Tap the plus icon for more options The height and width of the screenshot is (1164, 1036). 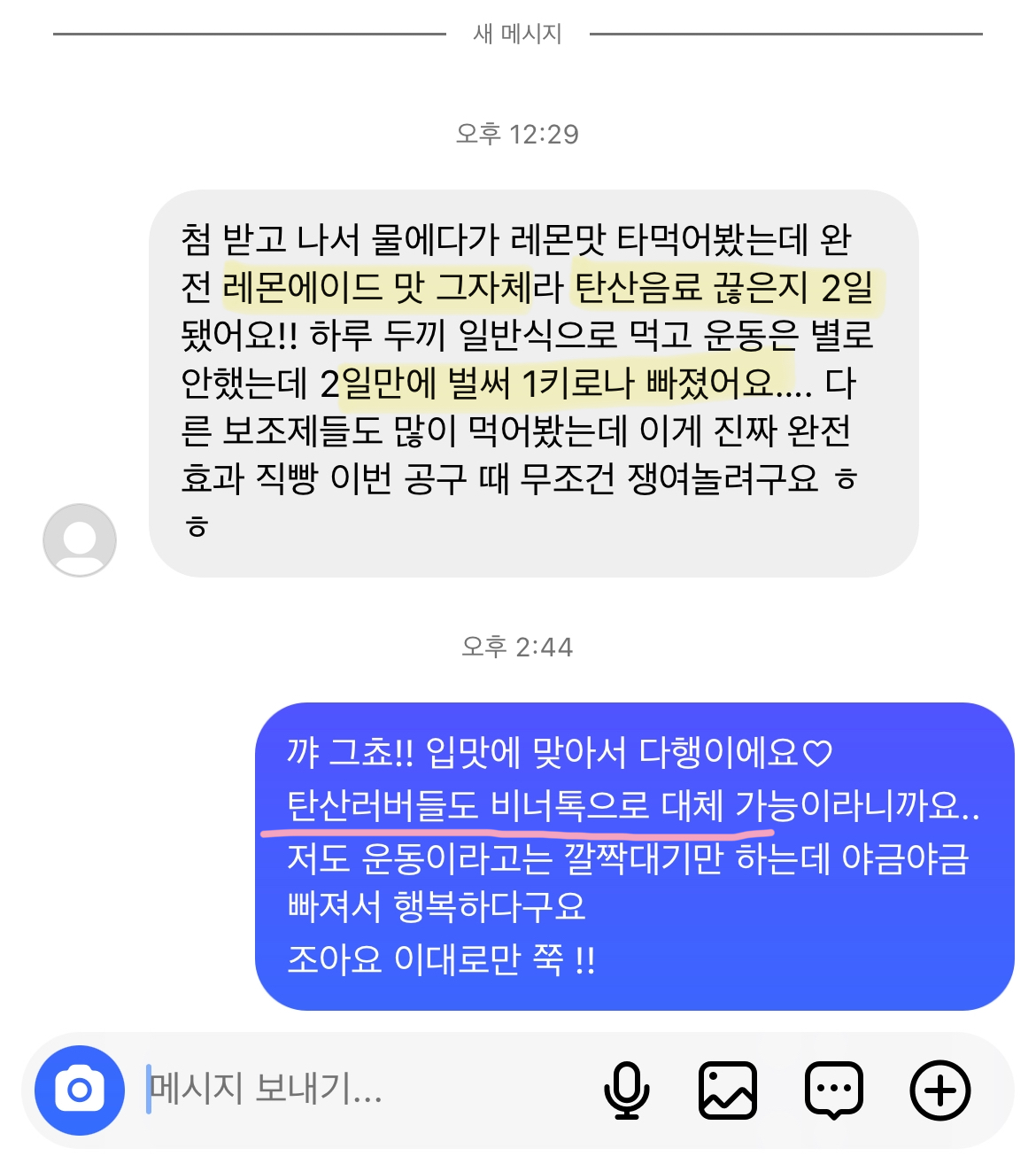pos(940,1090)
